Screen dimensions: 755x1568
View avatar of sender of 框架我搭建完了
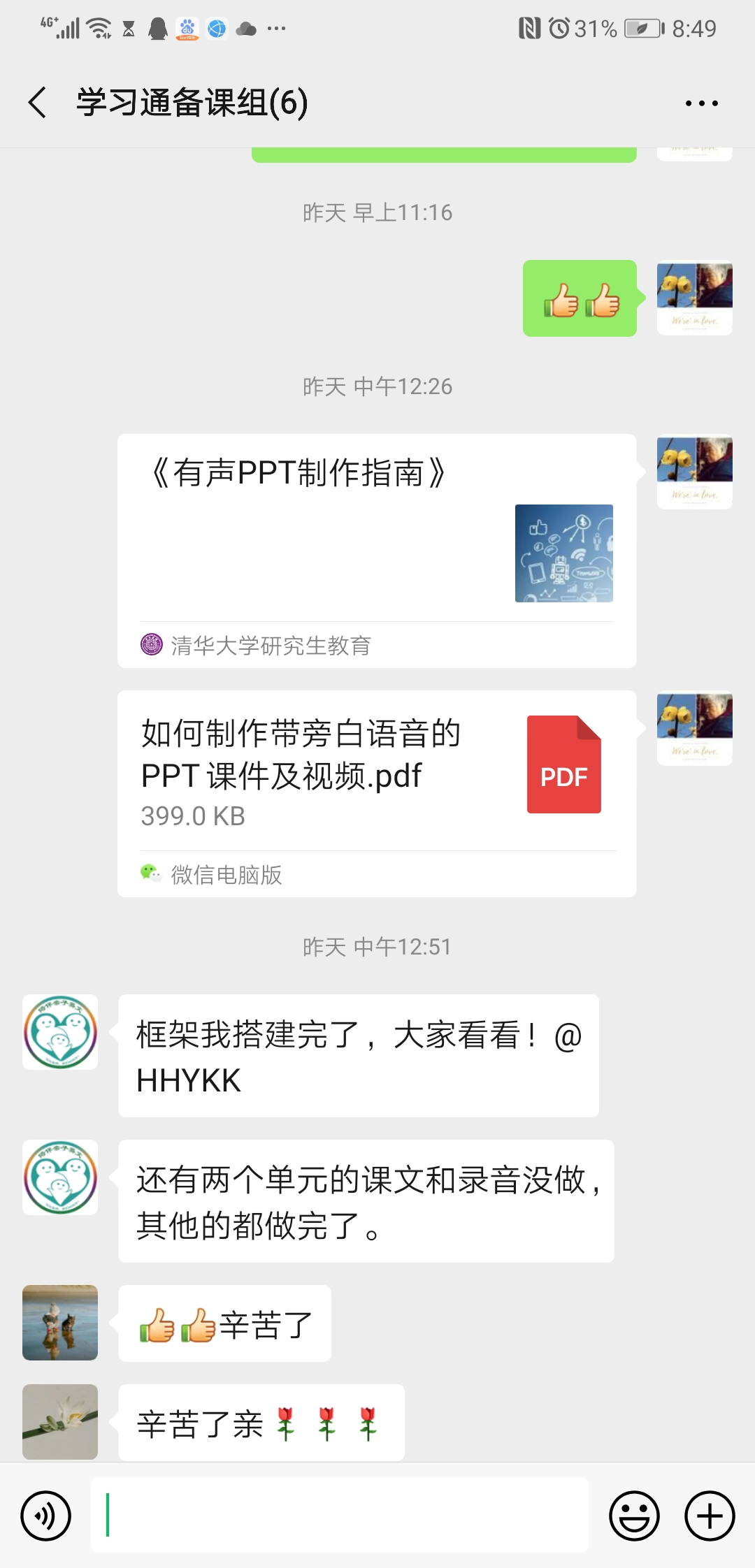point(60,1032)
